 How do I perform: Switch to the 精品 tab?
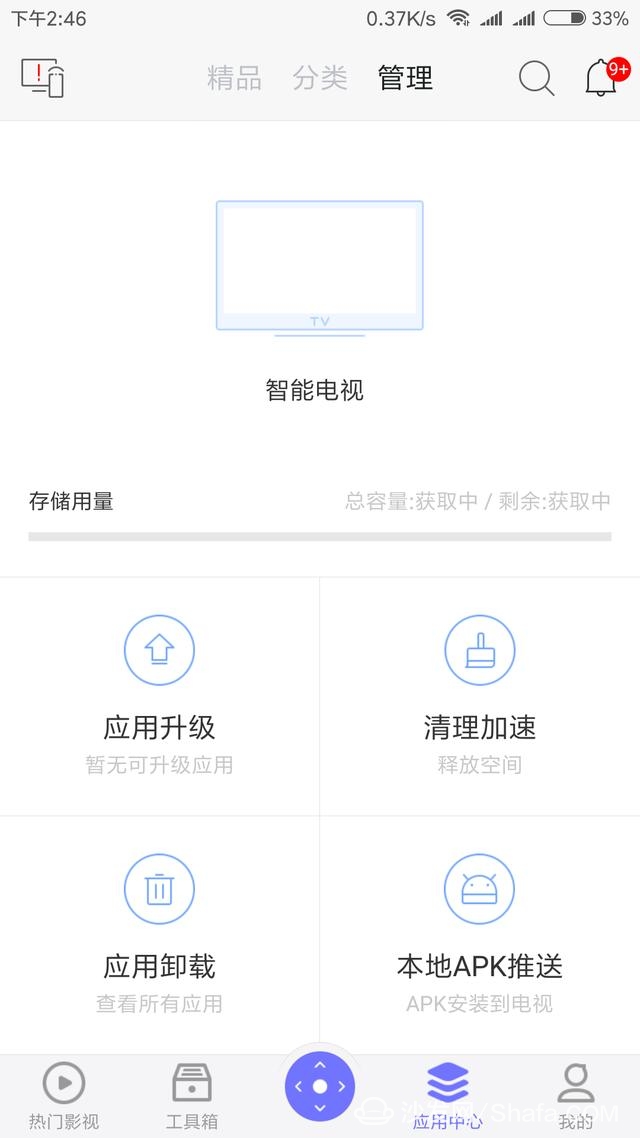[234, 78]
